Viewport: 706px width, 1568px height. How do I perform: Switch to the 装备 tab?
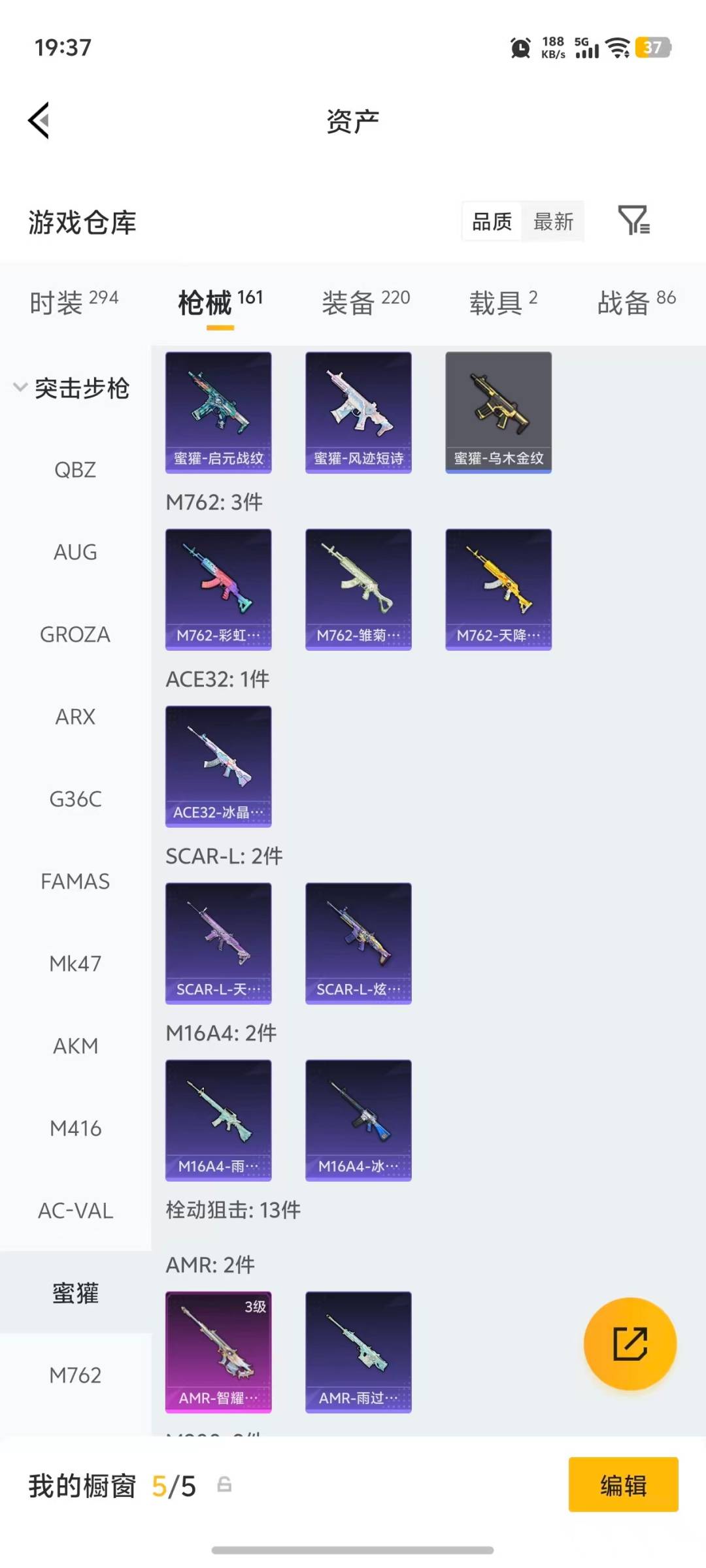pos(365,302)
